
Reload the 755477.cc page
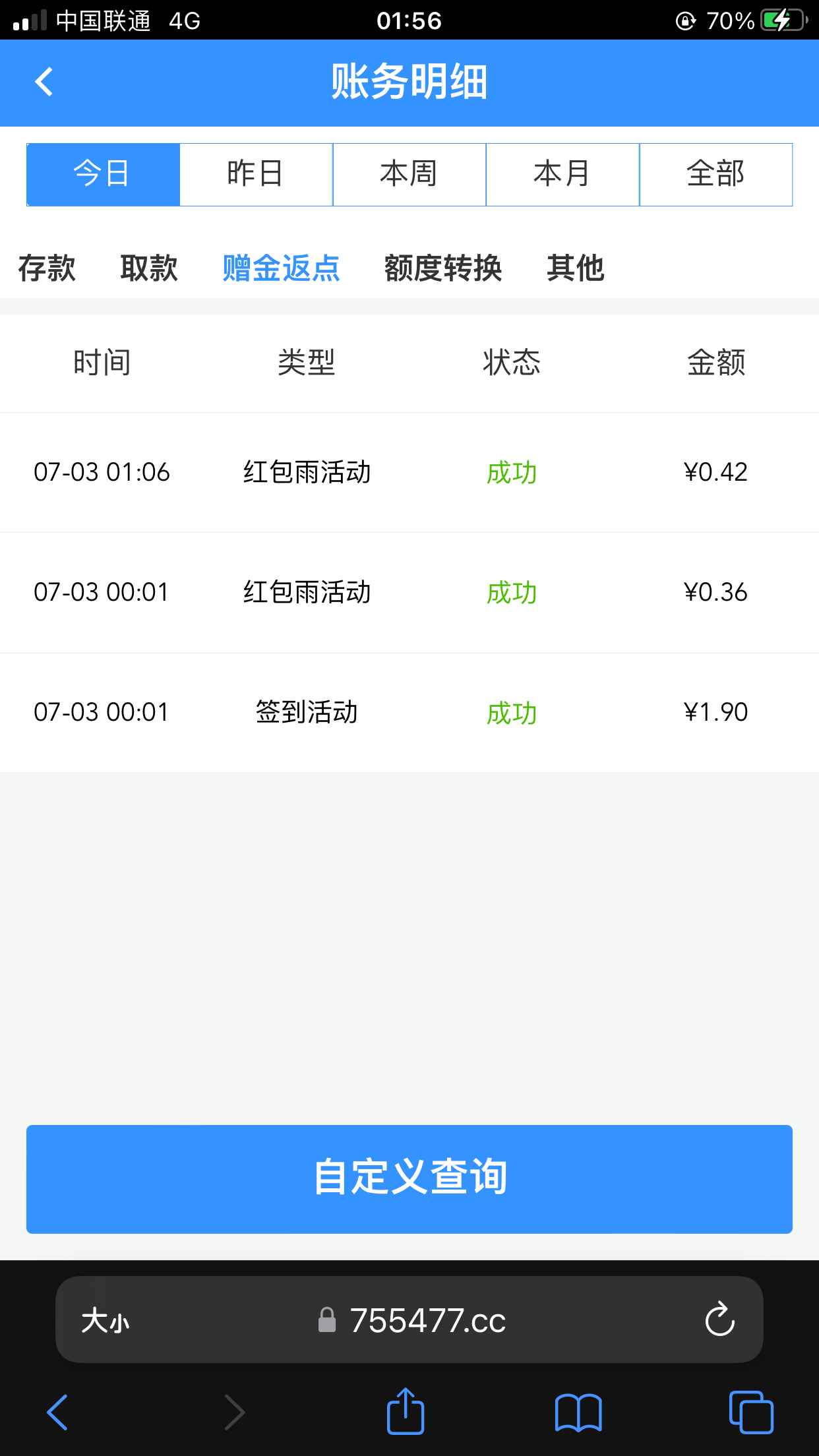719,1319
